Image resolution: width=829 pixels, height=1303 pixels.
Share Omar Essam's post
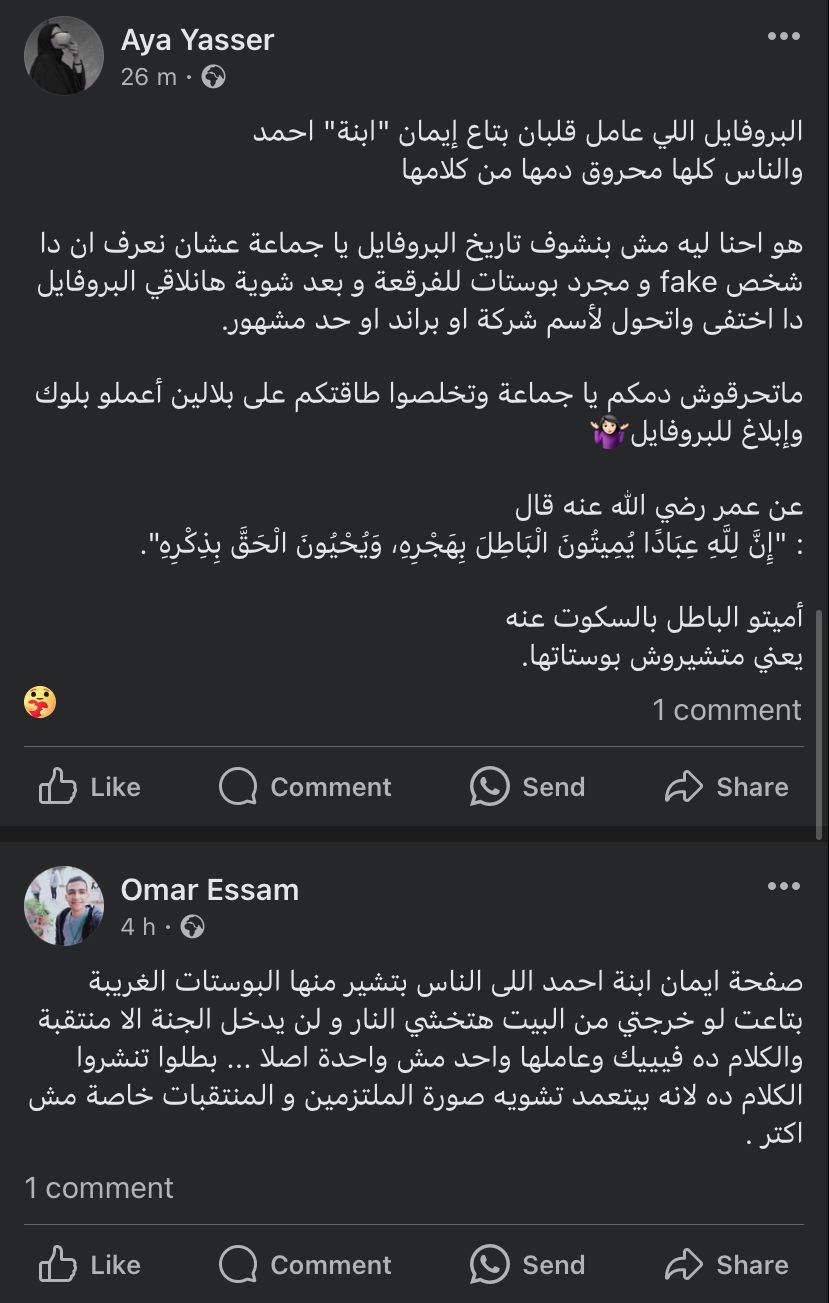pos(727,1265)
